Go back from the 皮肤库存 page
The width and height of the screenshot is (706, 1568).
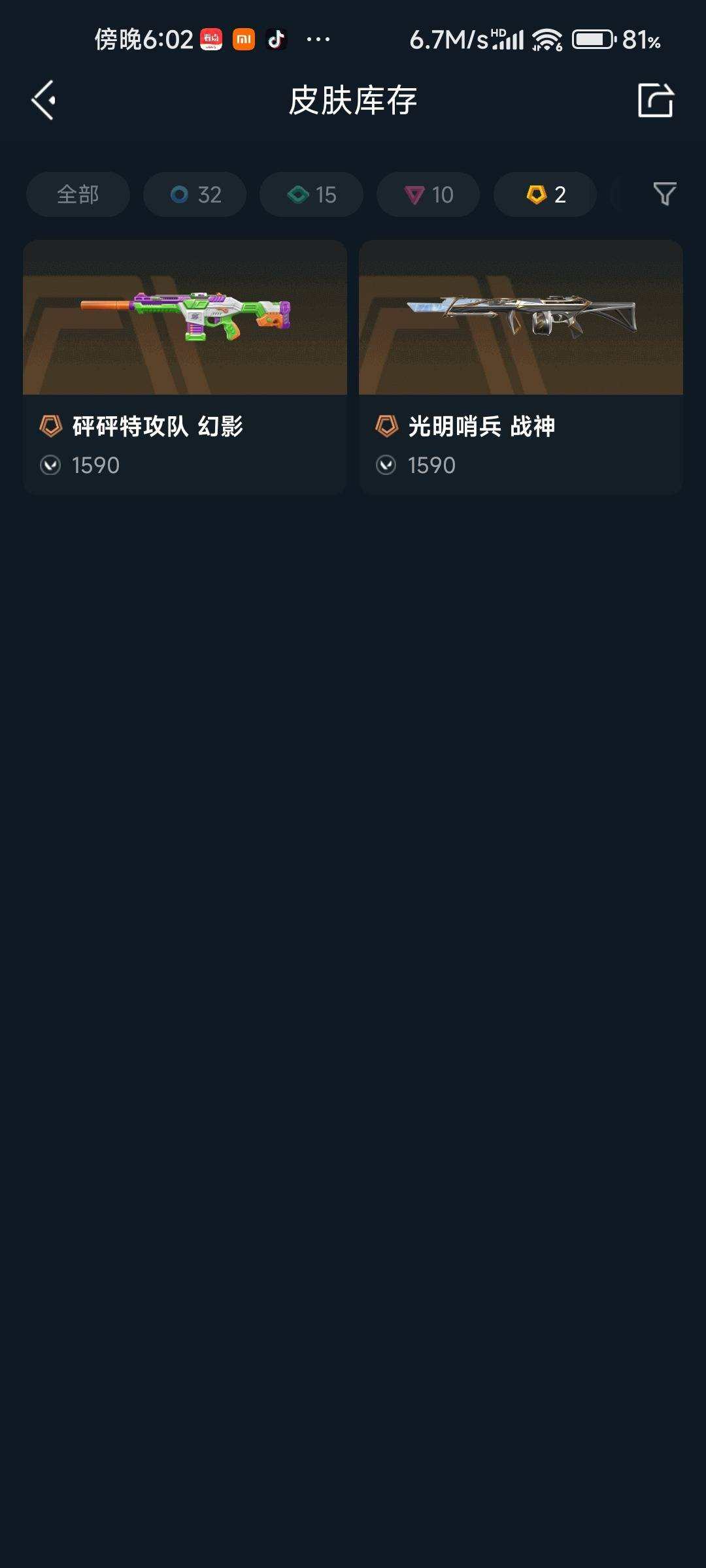(x=44, y=101)
